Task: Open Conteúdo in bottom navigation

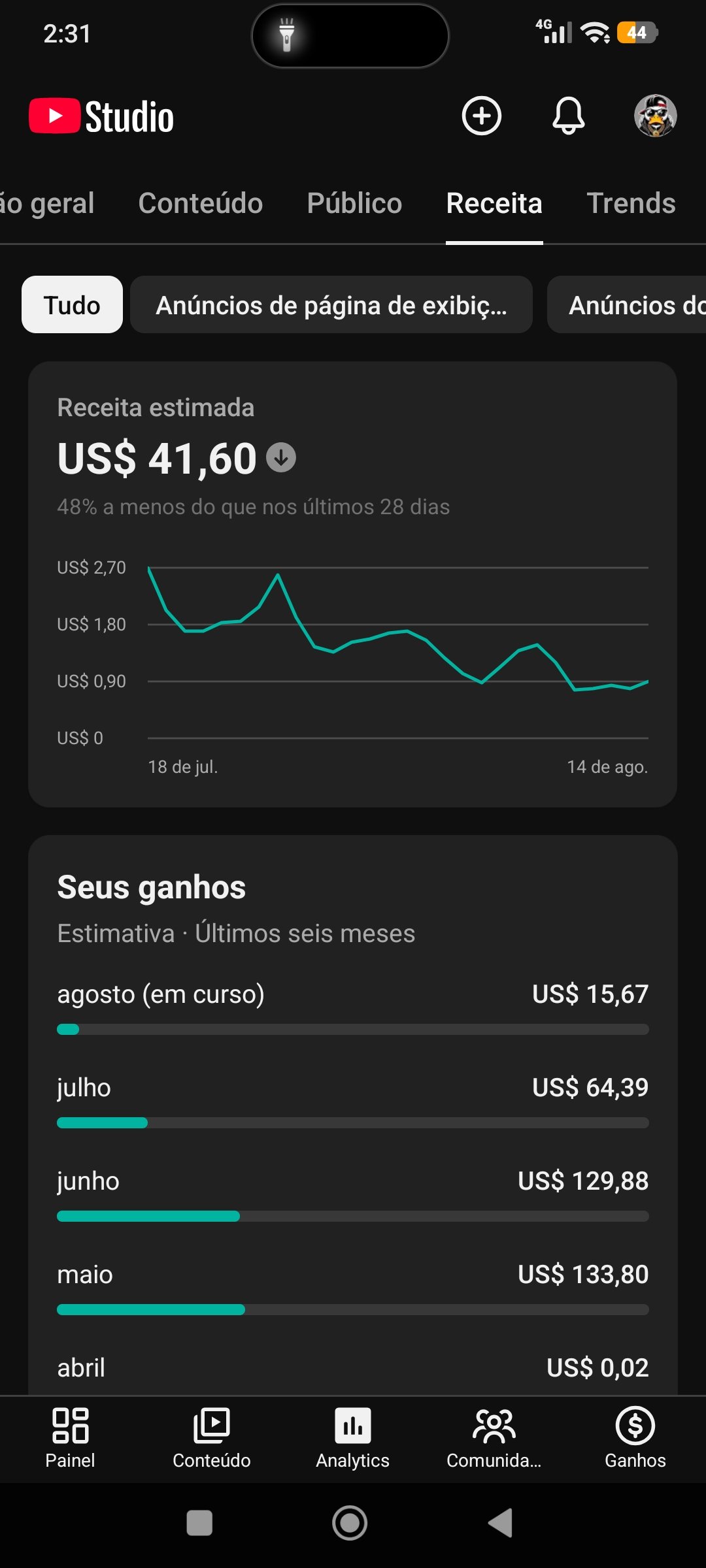Action: (211, 1439)
